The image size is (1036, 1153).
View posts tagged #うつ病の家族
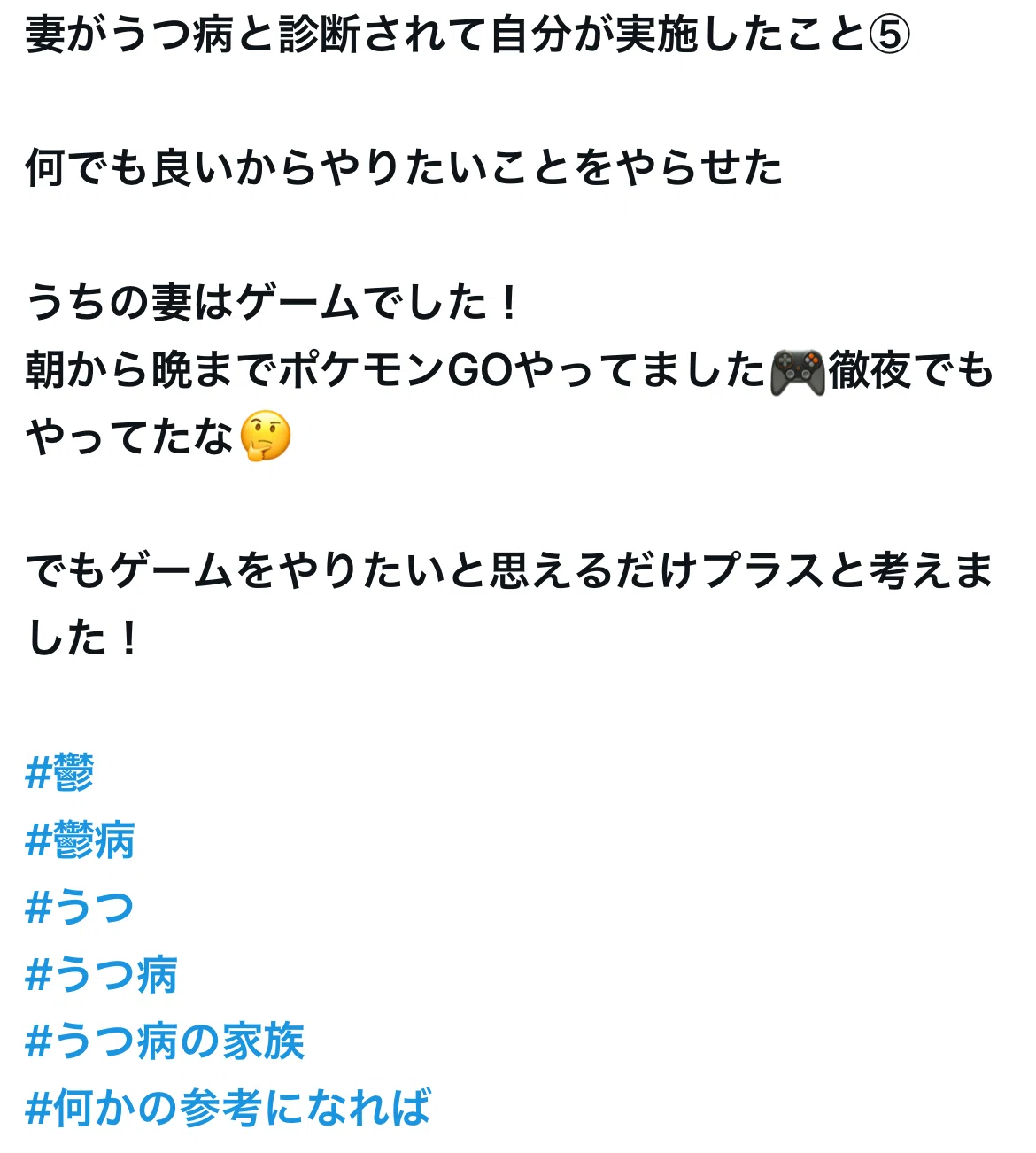(x=165, y=1041)
